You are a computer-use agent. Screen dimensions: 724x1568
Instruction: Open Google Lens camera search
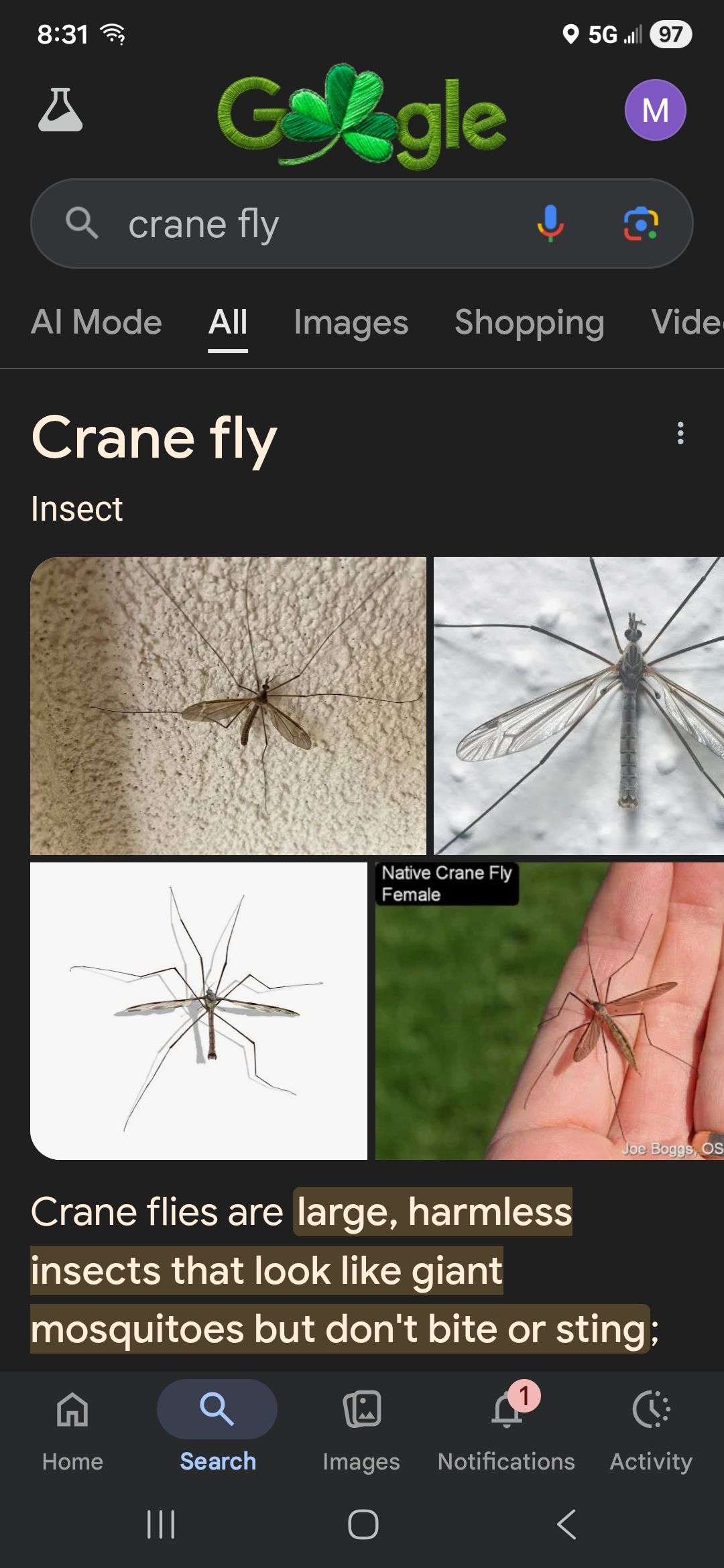pos(641,224)
